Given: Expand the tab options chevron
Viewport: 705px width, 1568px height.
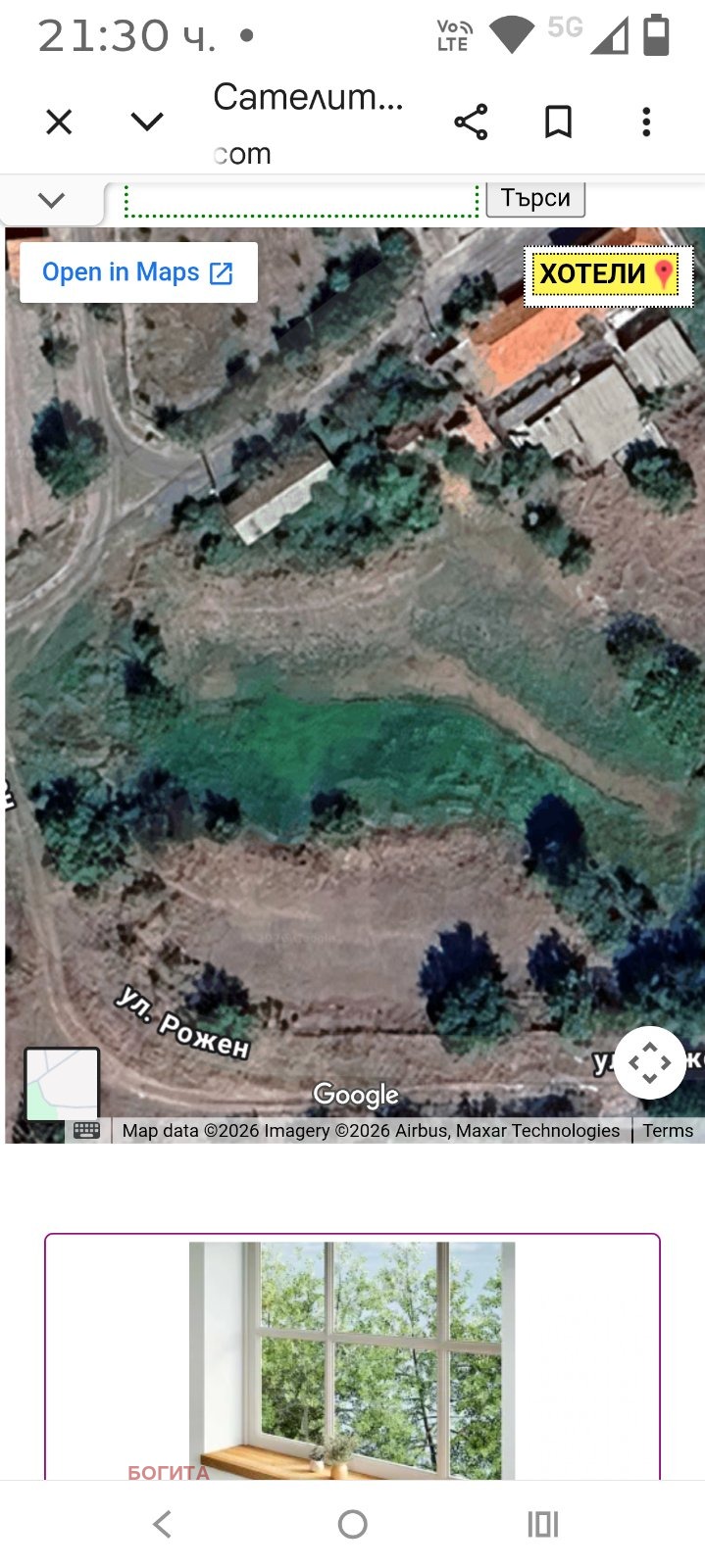Looking at the screenshot, I should click(147, 122).
